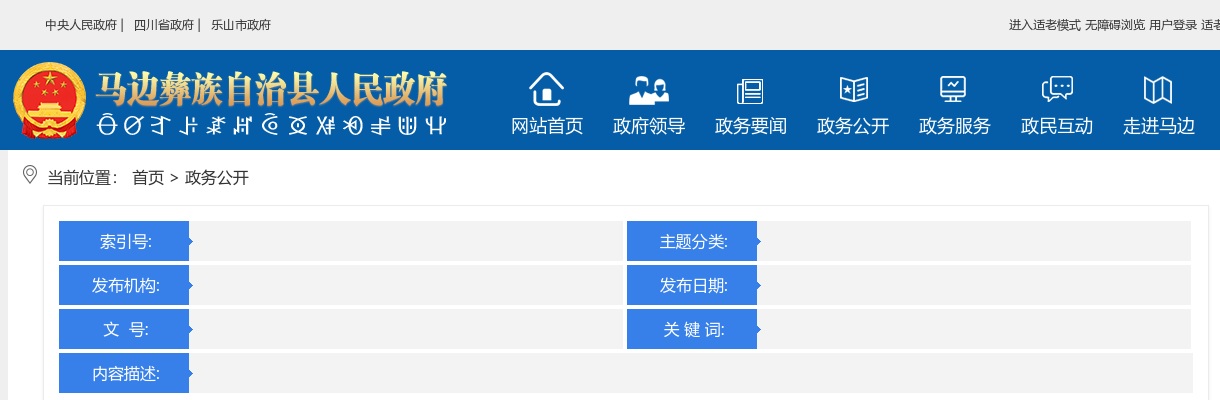Open the 四川省政府 link
The height and width of the screenshot is (400, 1220).
pyautogui.click(x=163, y=25)
